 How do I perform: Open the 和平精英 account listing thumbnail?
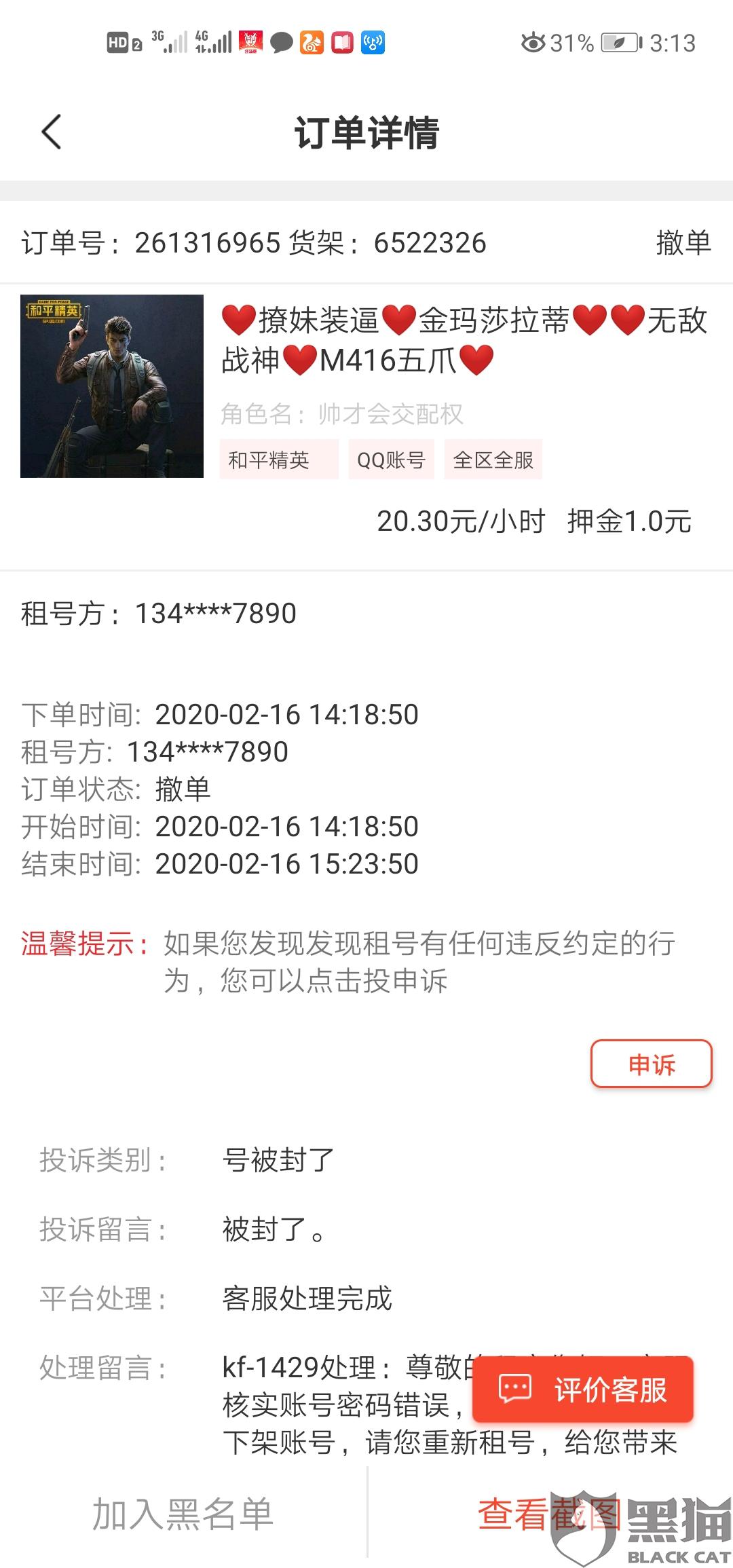pos(112,386)
